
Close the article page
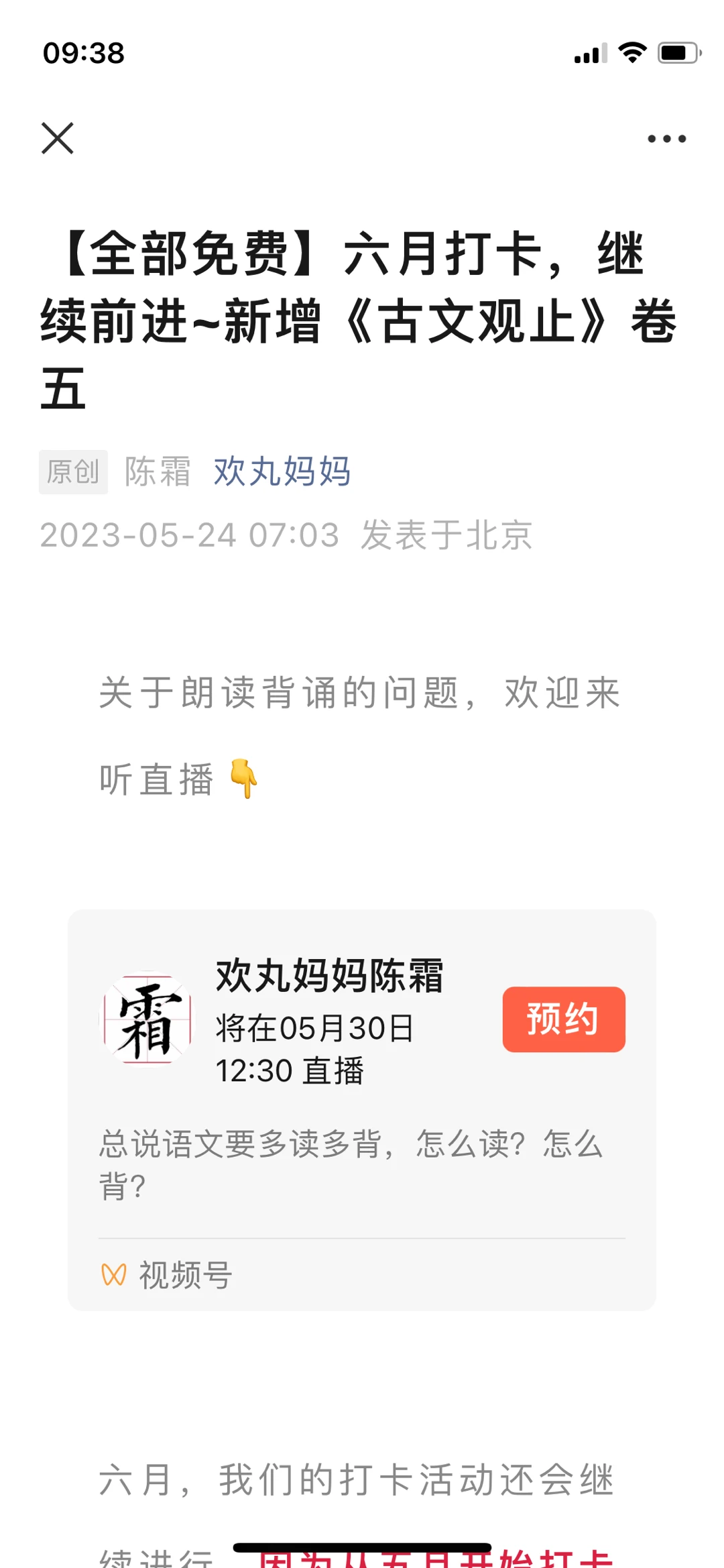coord(58,138)
